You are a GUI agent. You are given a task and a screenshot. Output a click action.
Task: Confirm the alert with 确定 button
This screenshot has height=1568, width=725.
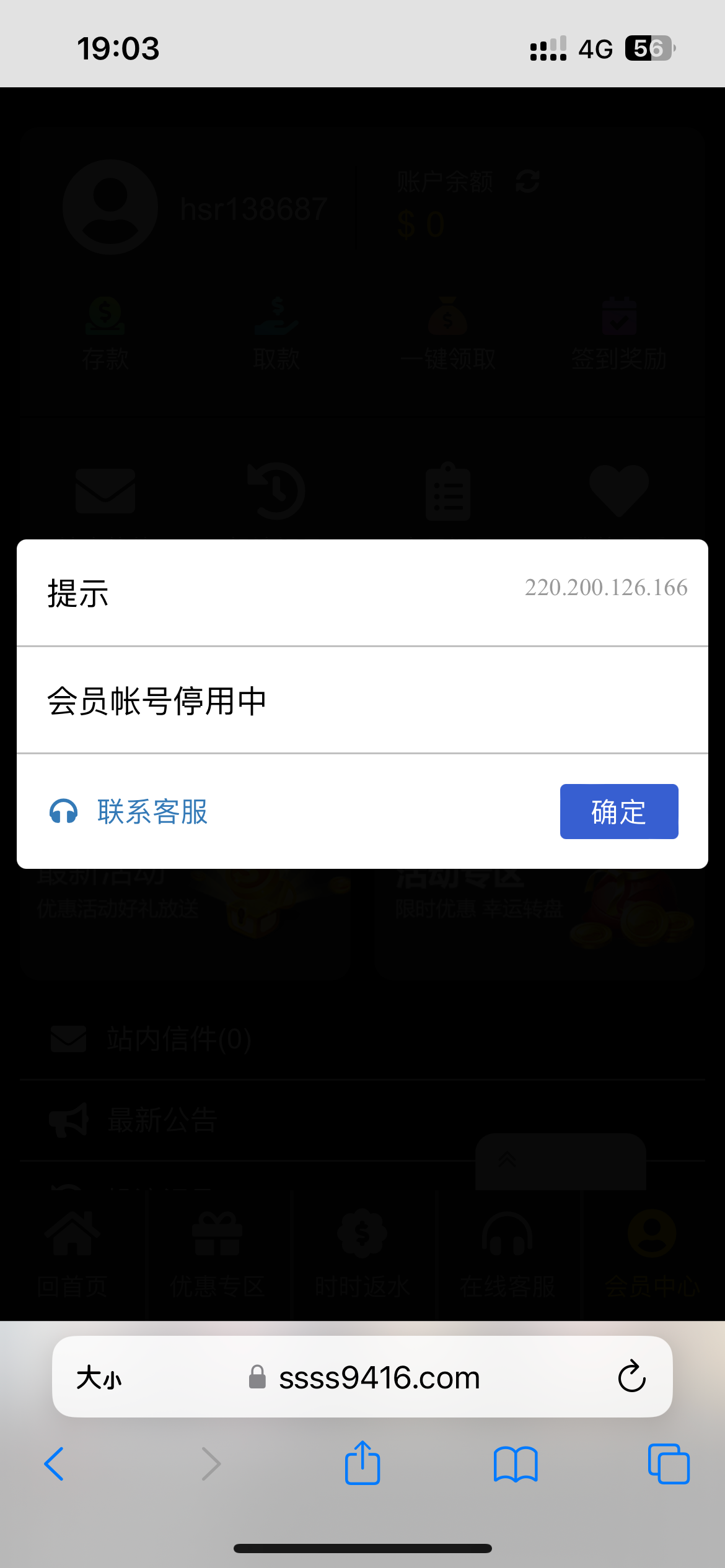618,812
